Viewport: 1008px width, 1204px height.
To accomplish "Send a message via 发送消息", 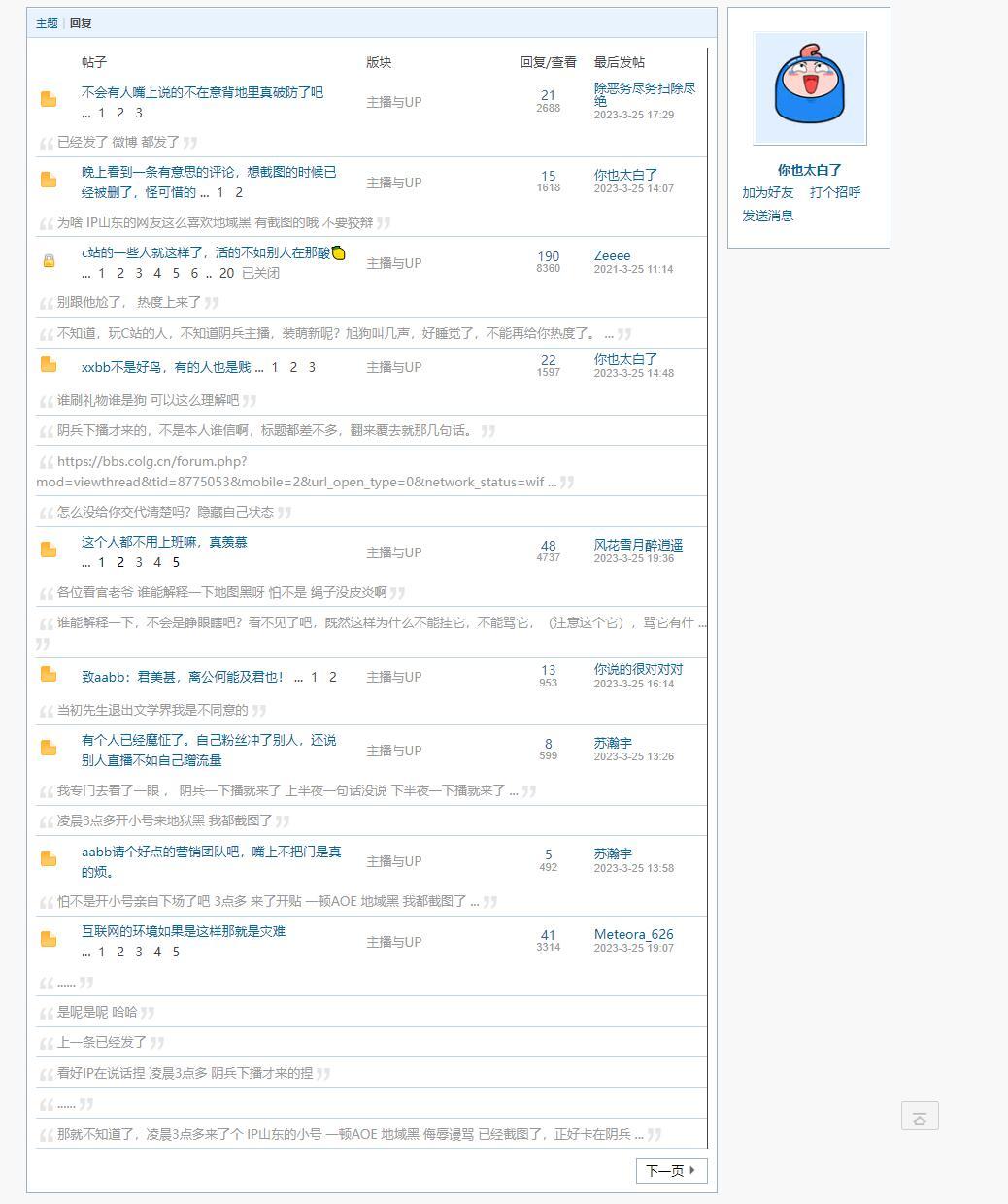I will (x=767, y=216).
